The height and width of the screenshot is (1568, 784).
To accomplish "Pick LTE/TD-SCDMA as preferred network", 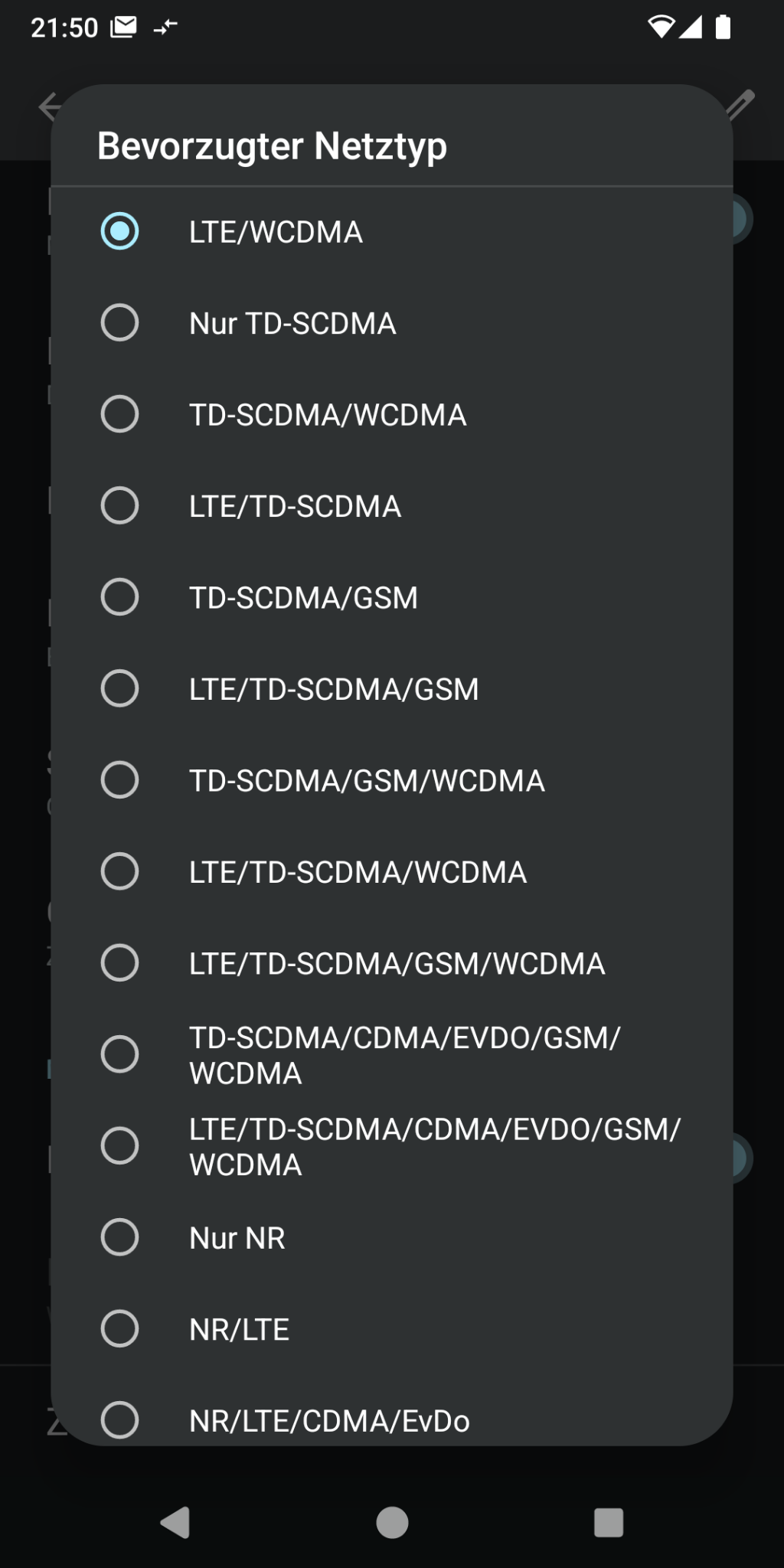I will (392, 506).
